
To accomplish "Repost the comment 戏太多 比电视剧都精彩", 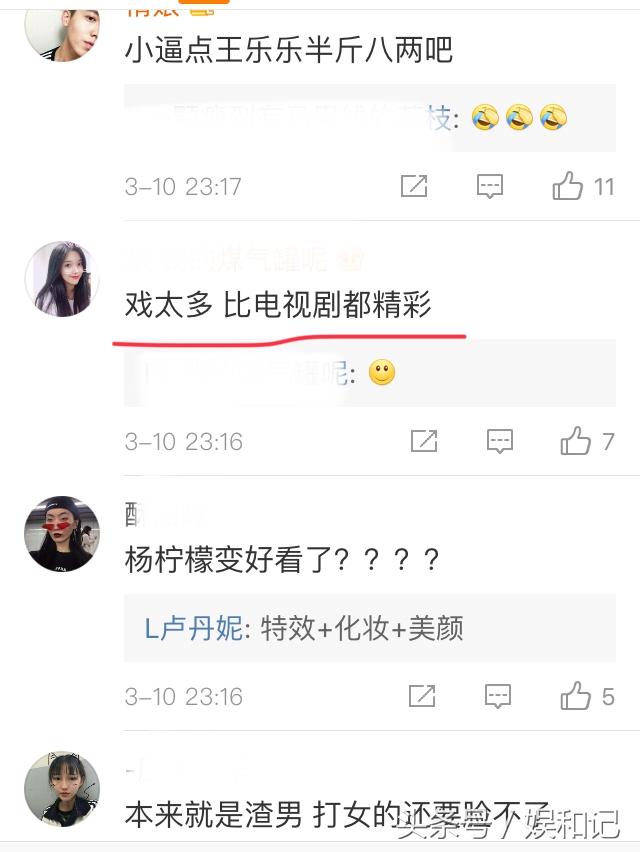I will point(424,441).
